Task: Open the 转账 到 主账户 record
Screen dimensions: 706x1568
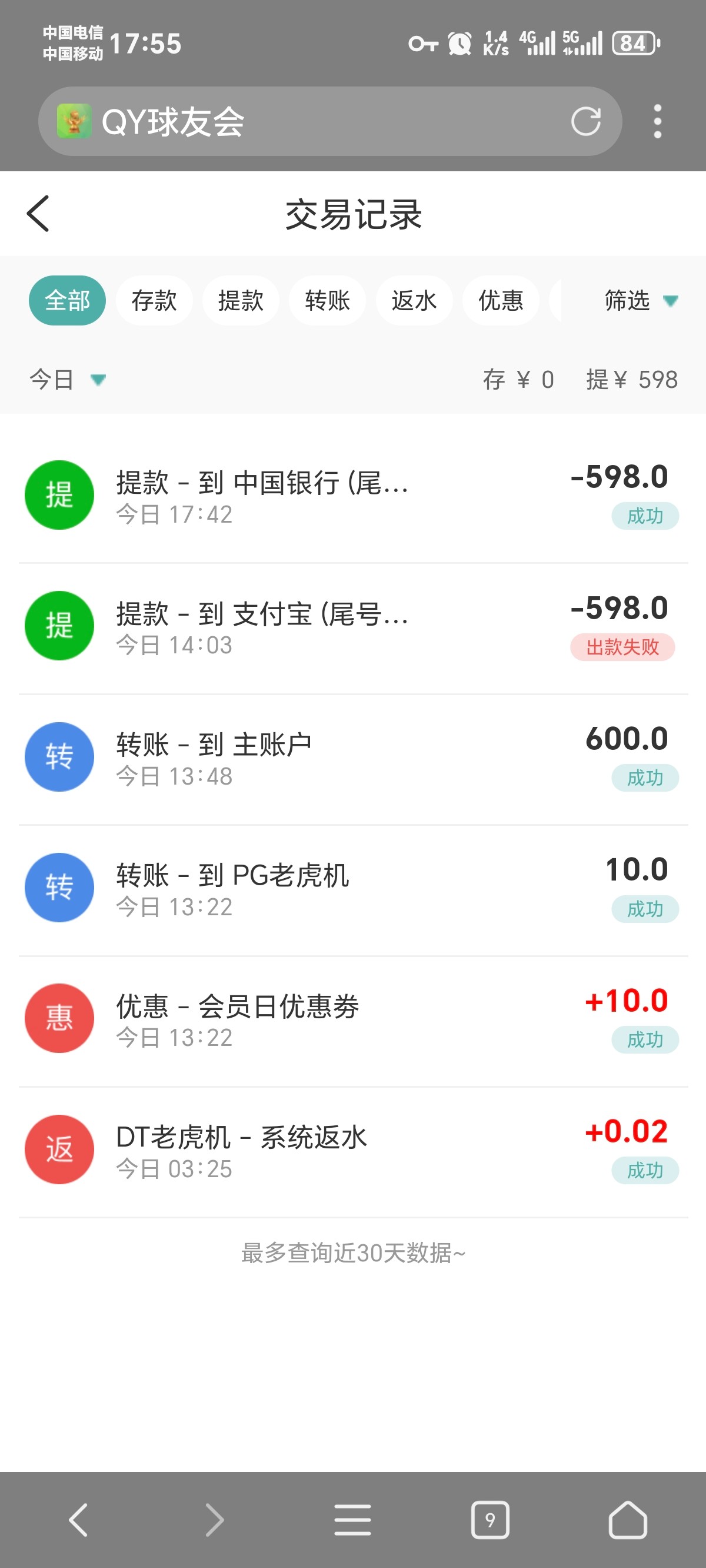Action: tap(353, 757)
